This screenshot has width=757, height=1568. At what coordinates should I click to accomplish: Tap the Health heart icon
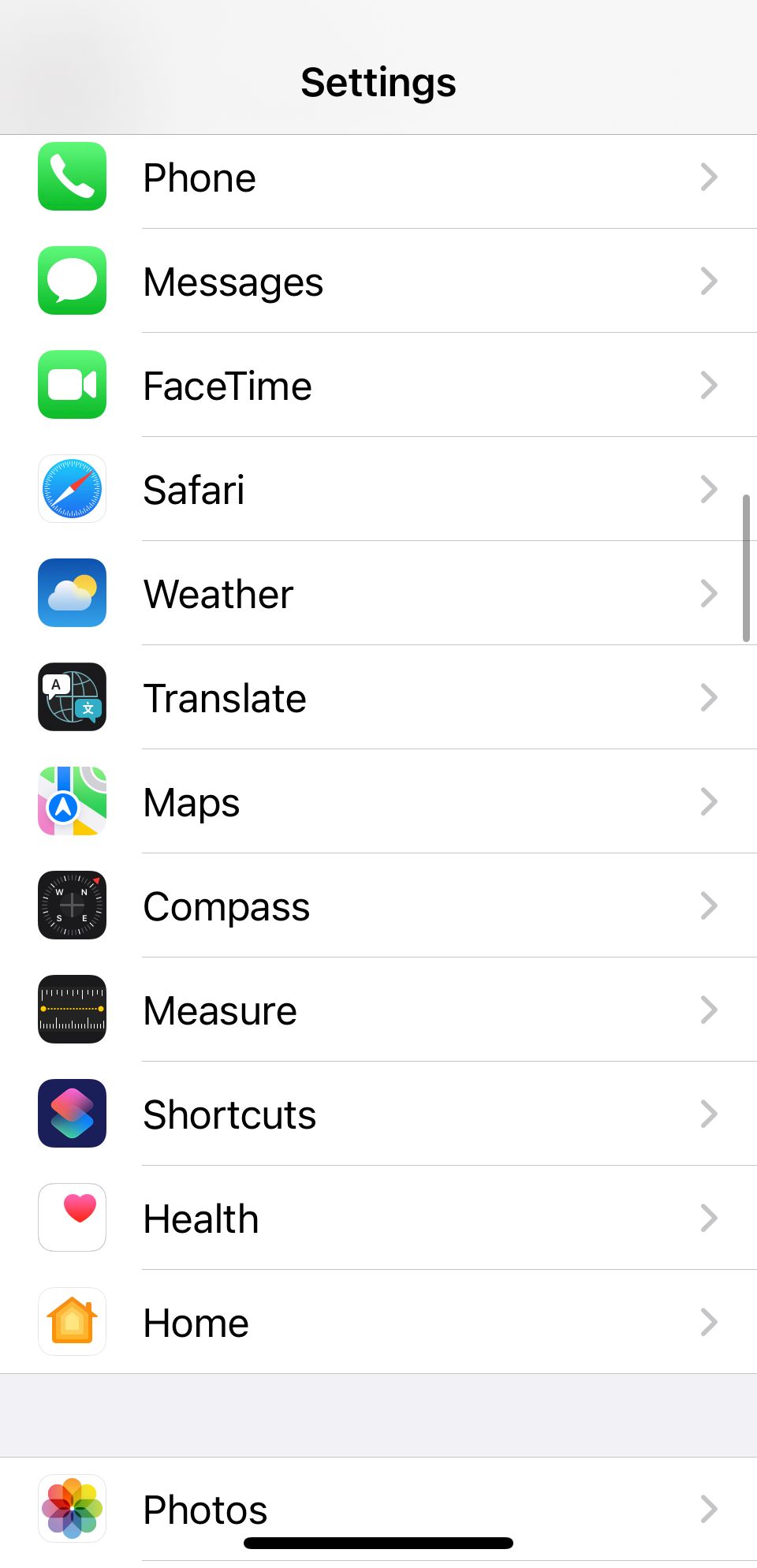[72, 1217]
